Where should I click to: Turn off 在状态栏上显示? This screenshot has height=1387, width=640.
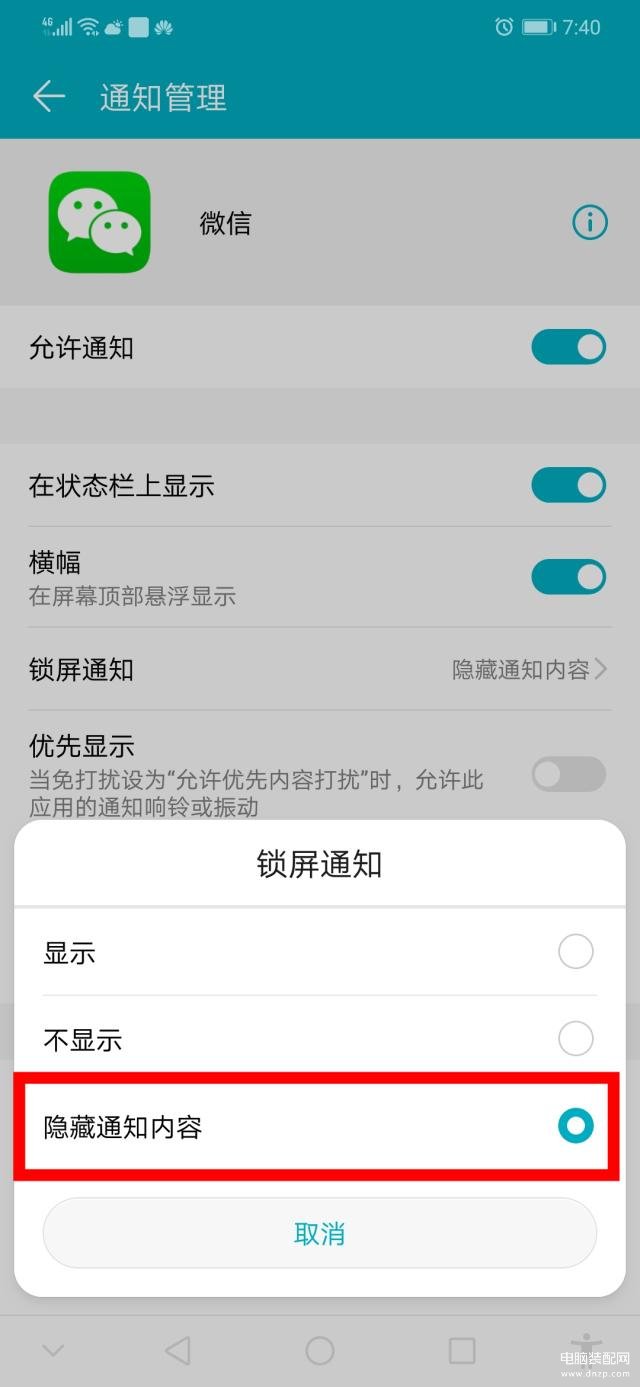(x=568, y=486)
